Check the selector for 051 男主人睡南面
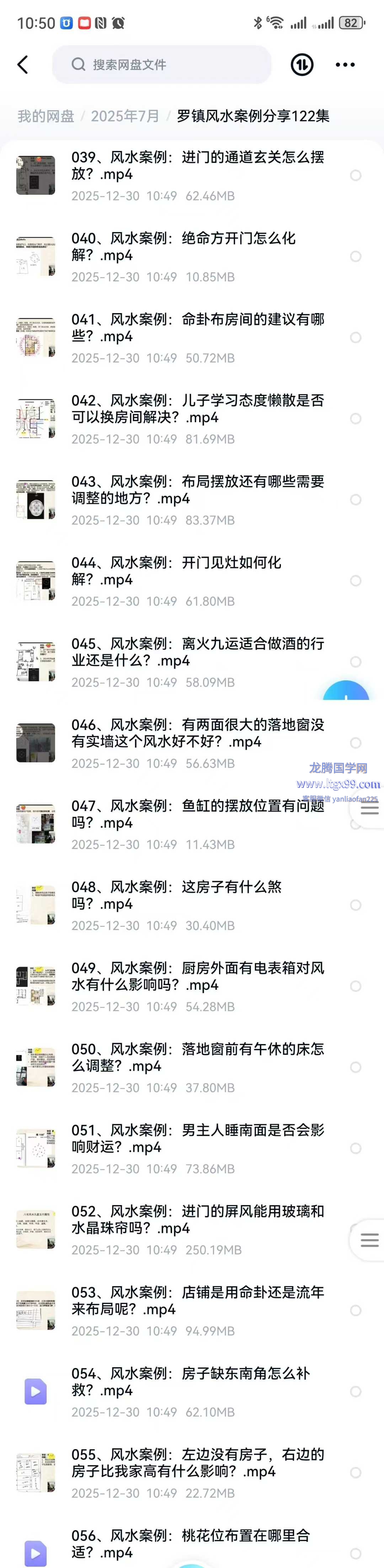384x1568 pixels. coord(356,1148)
